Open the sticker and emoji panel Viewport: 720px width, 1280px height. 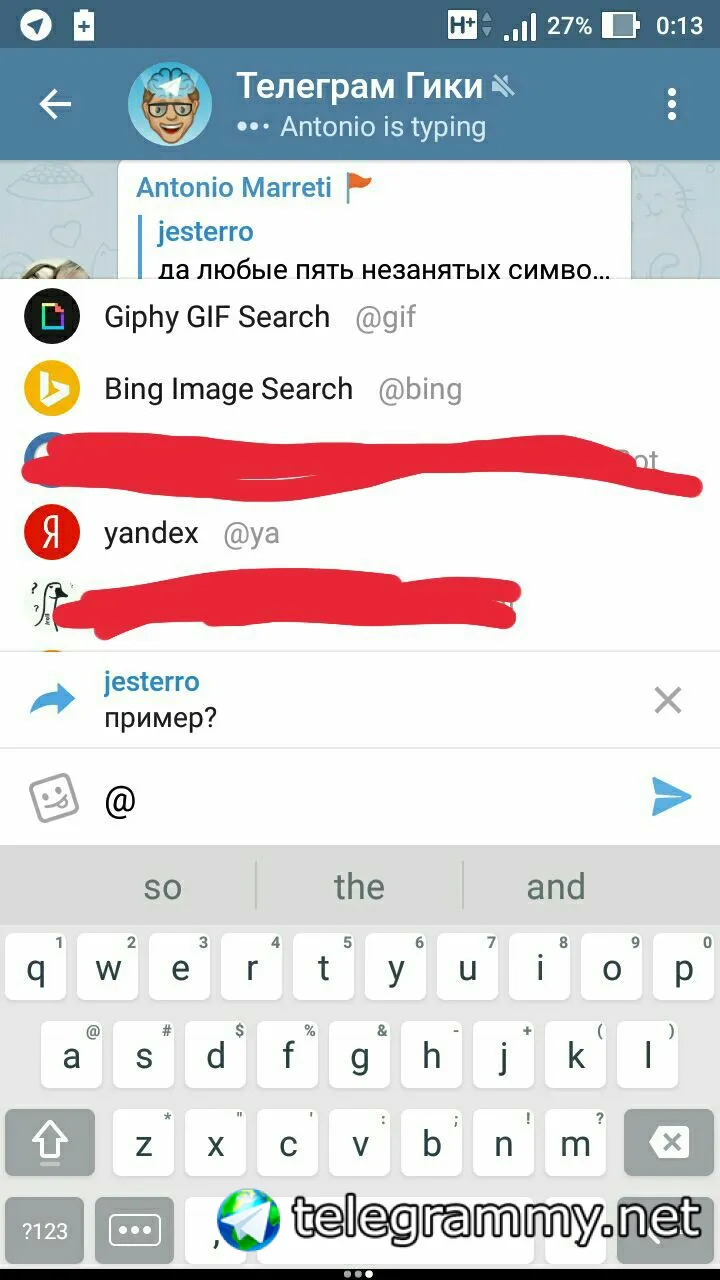[53, 798]
